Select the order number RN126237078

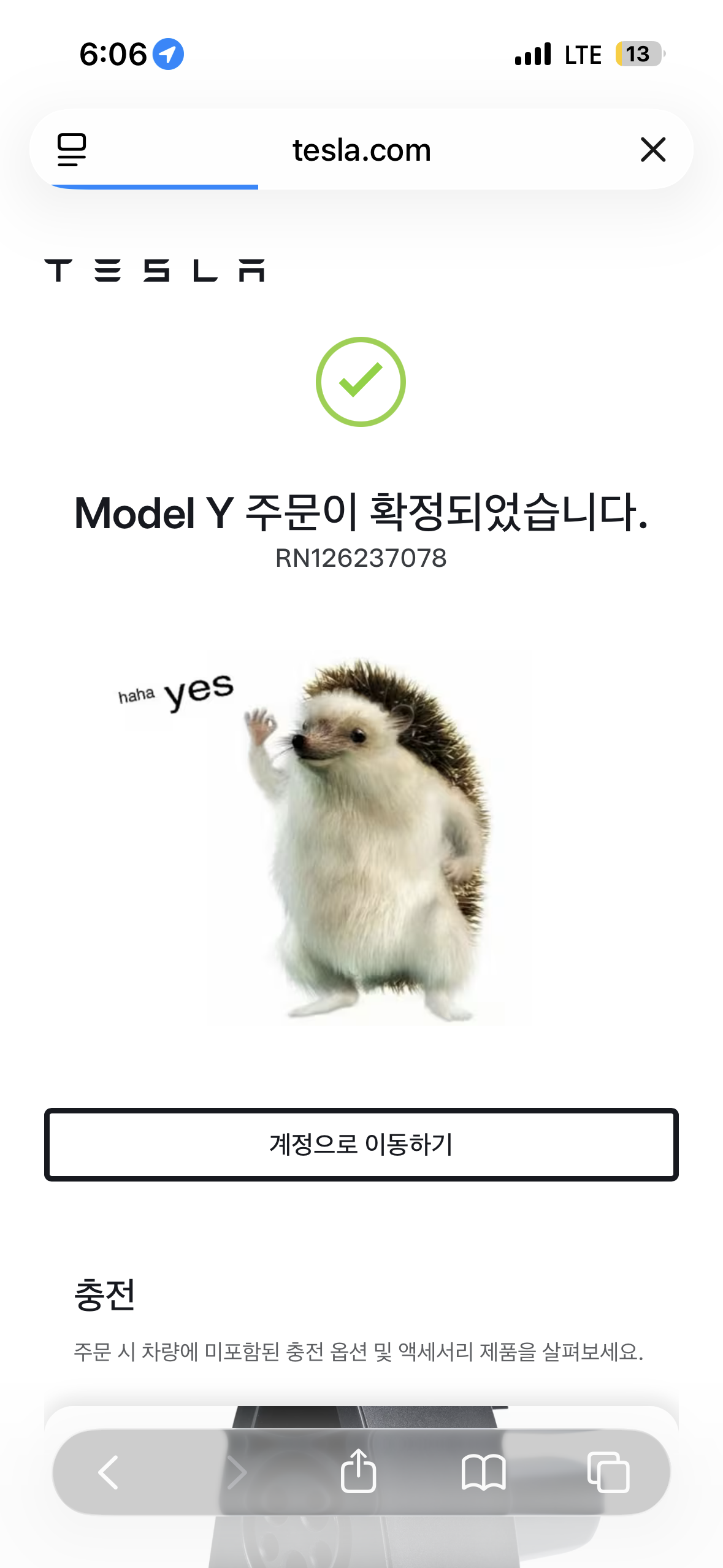tap(361, 557)
